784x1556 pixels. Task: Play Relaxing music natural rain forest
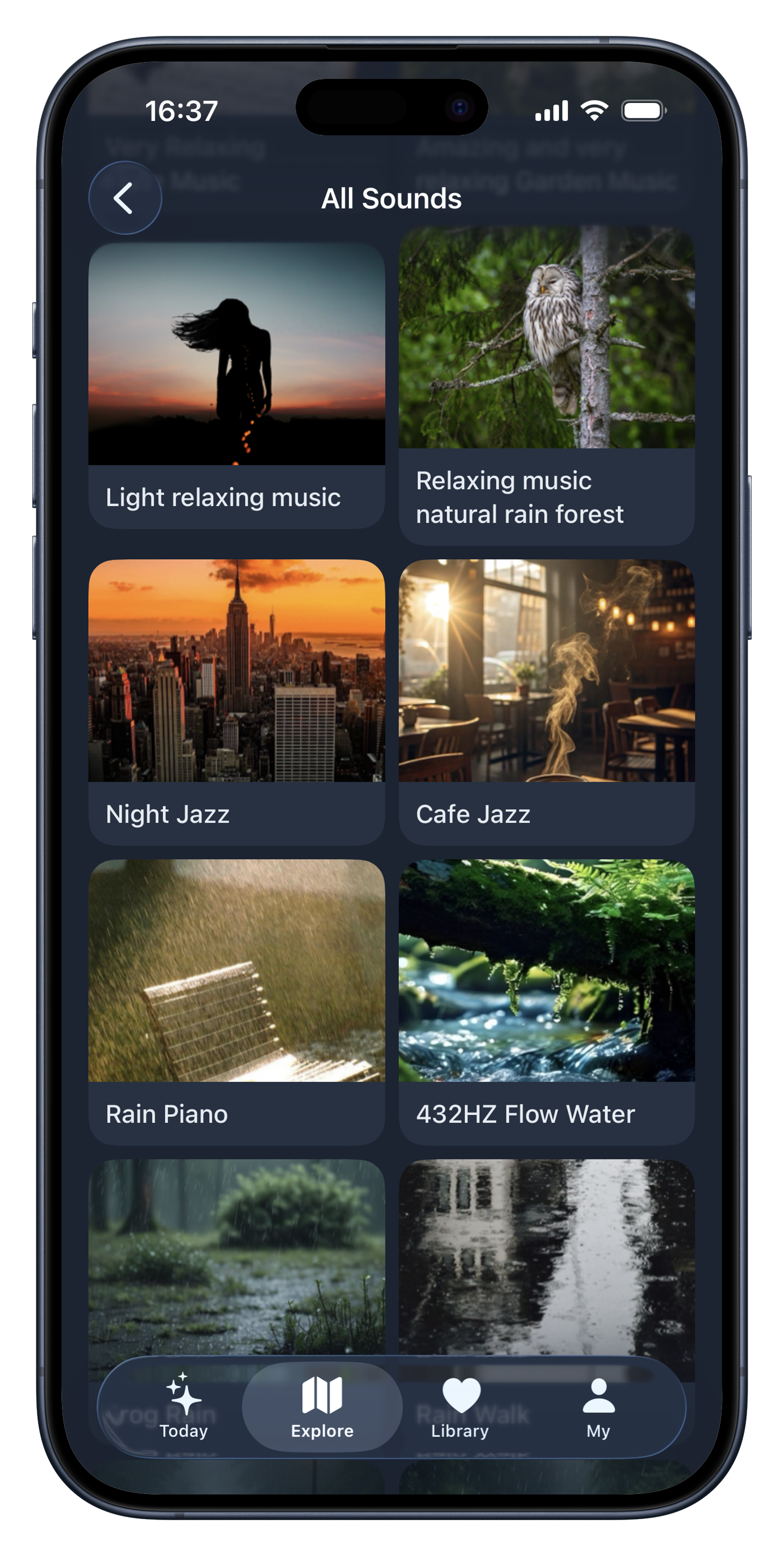(547, 385)
